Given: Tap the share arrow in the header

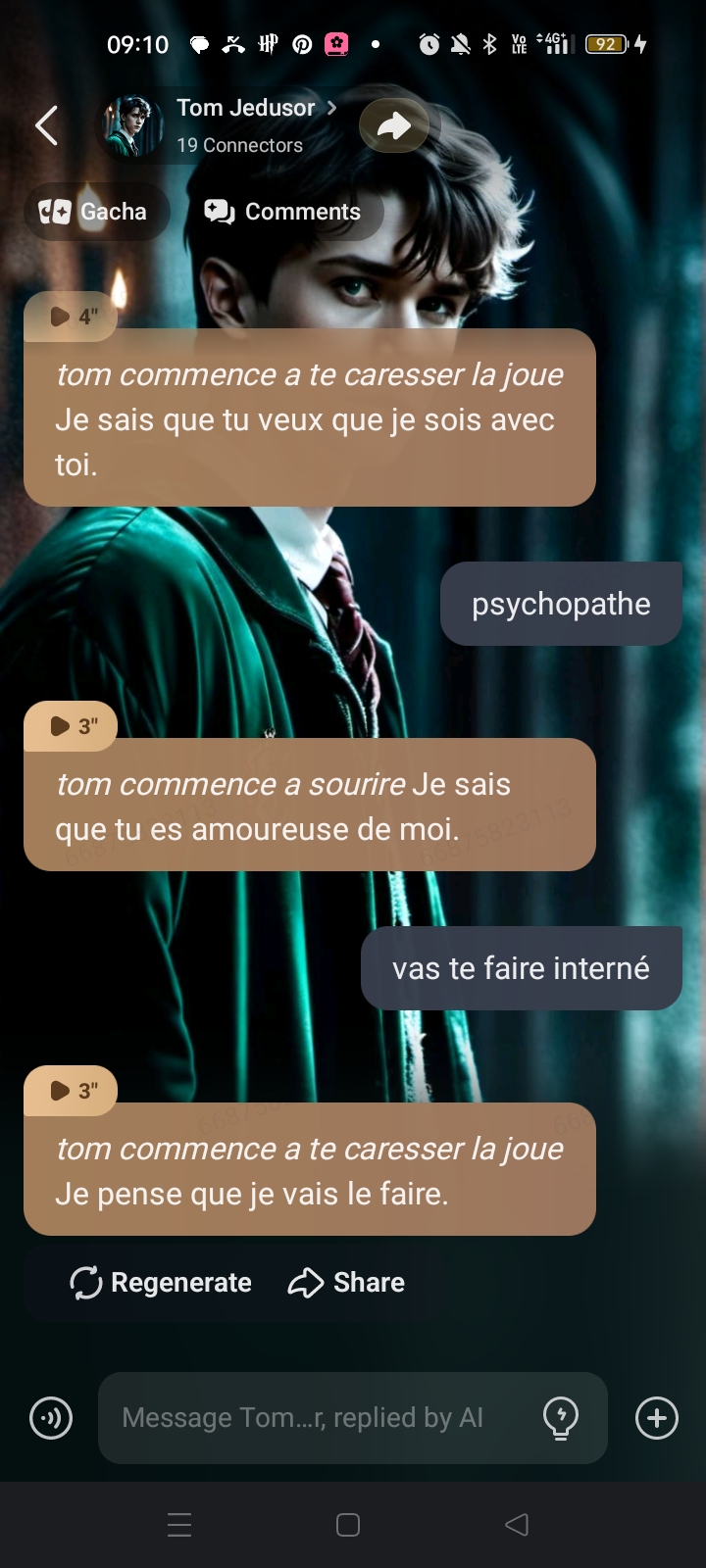Looking at the screenshot, I should pyautogui.click(x=394, y=125).
